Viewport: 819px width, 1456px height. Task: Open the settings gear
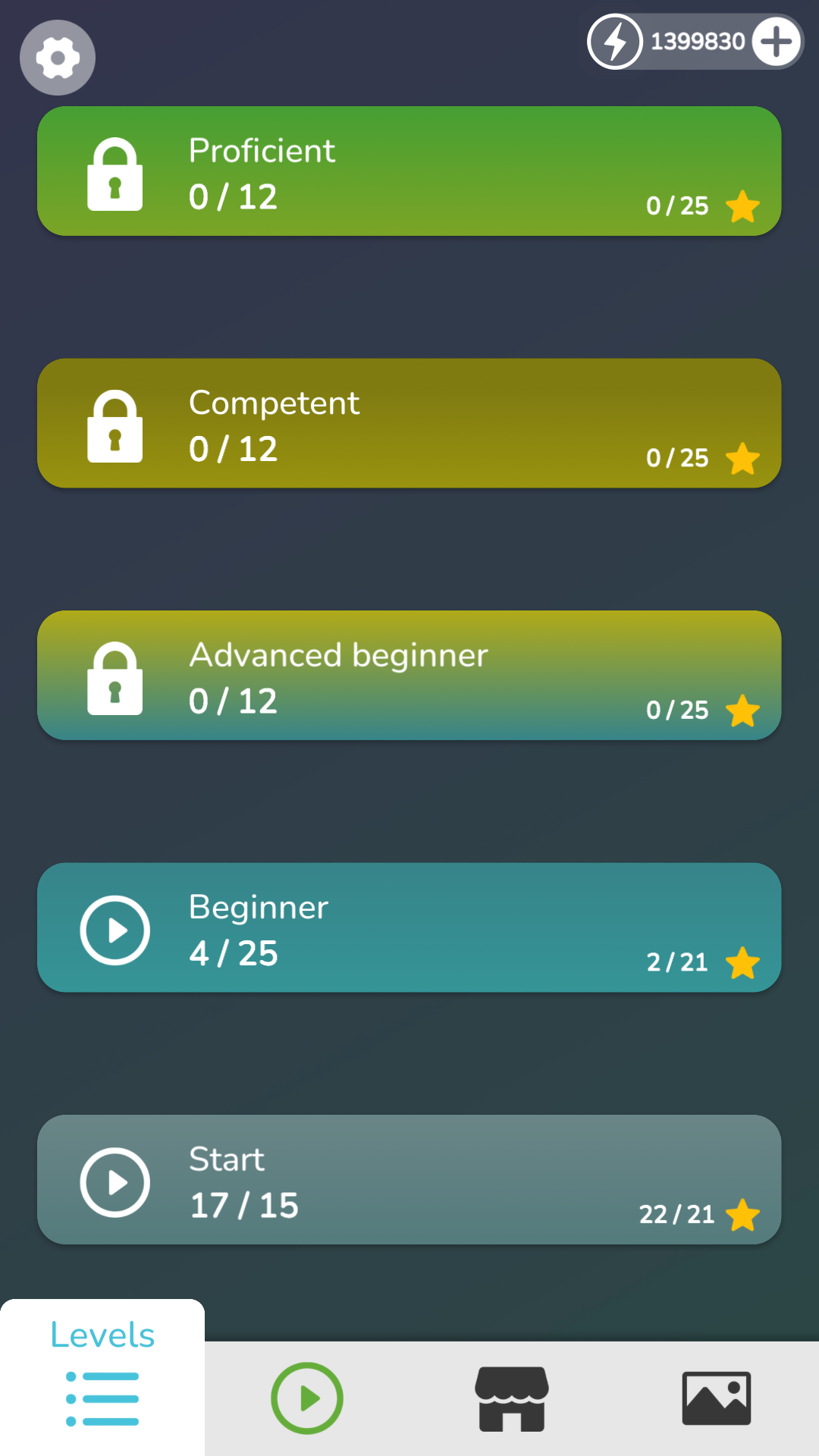pos(58,58)
